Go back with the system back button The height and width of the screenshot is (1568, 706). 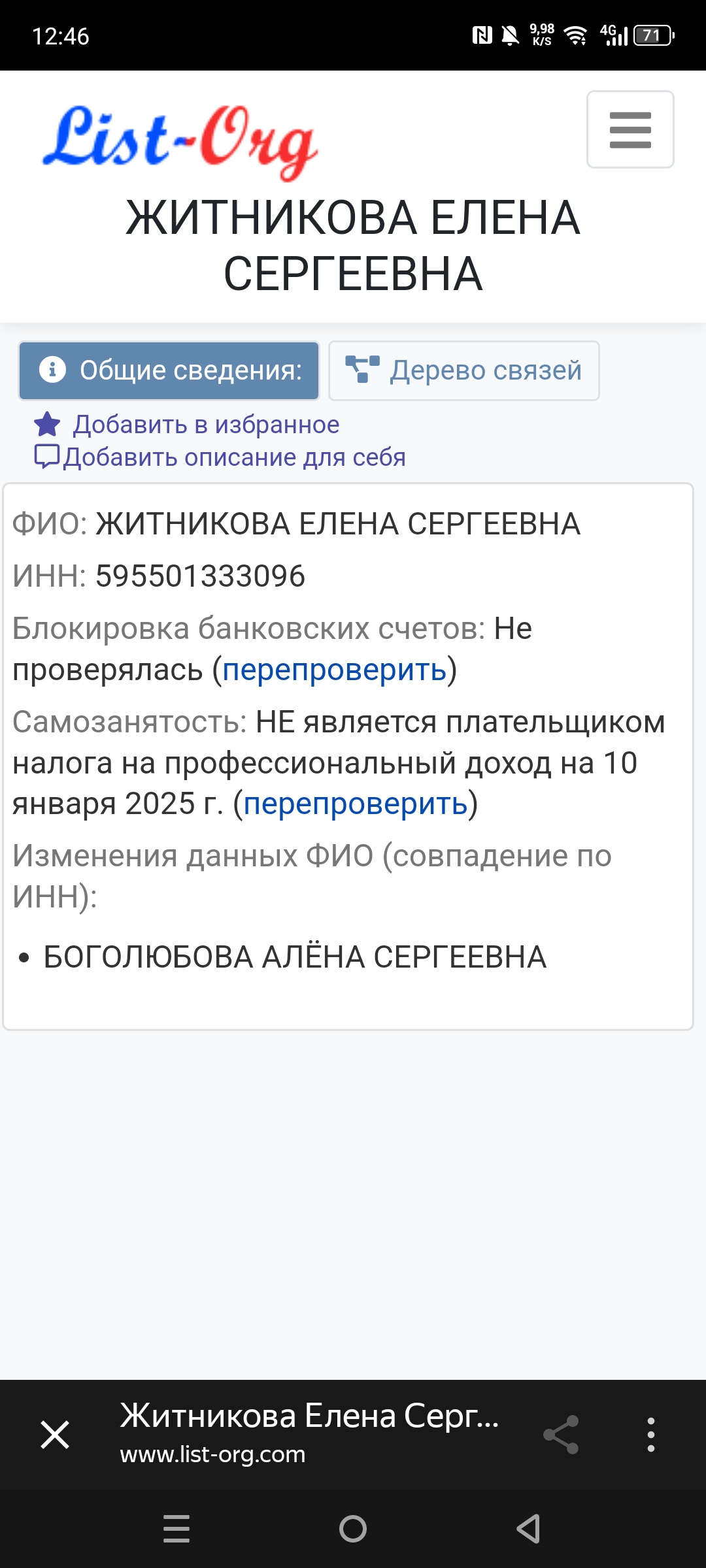click(x=528, y=1529)
